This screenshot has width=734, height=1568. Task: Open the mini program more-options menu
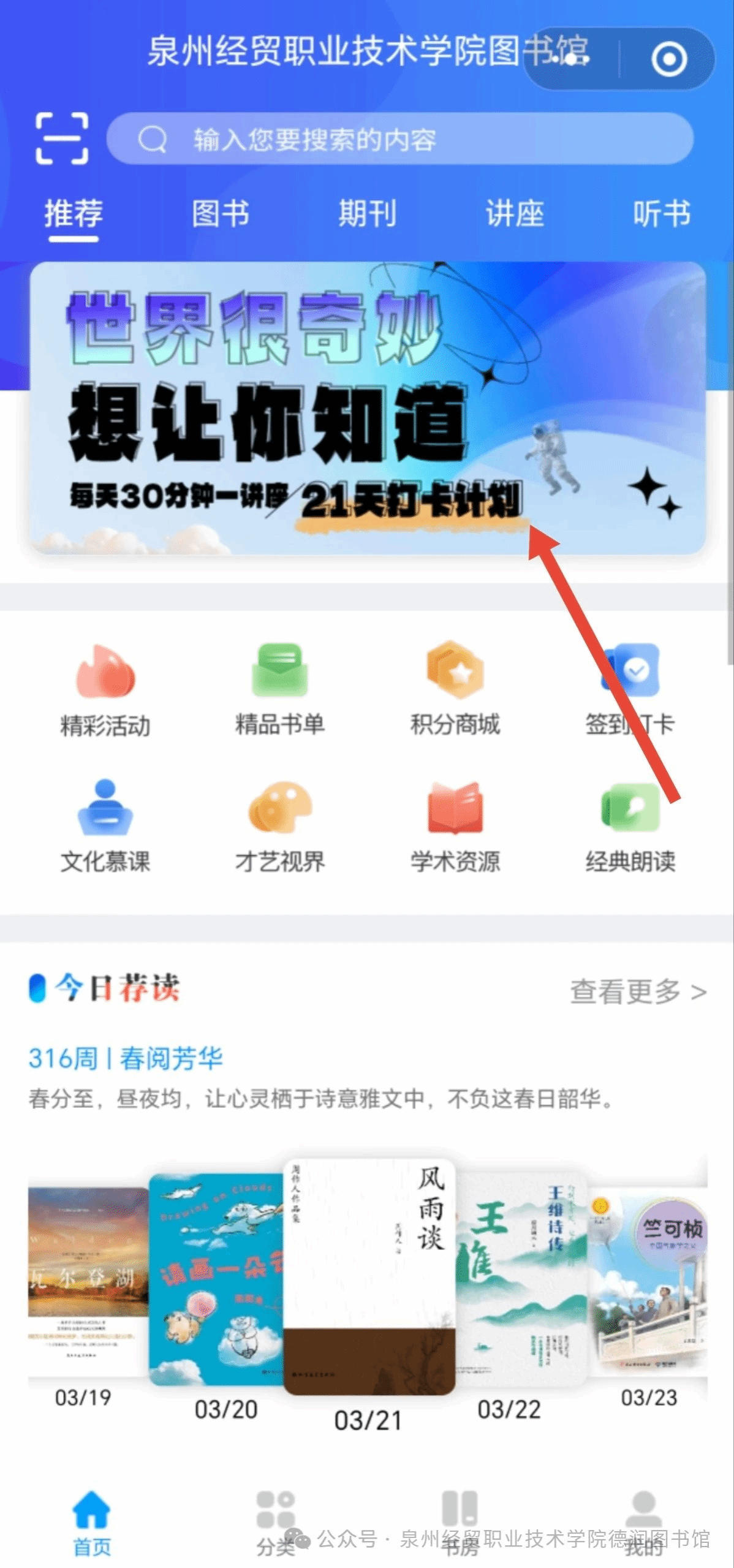572,59
